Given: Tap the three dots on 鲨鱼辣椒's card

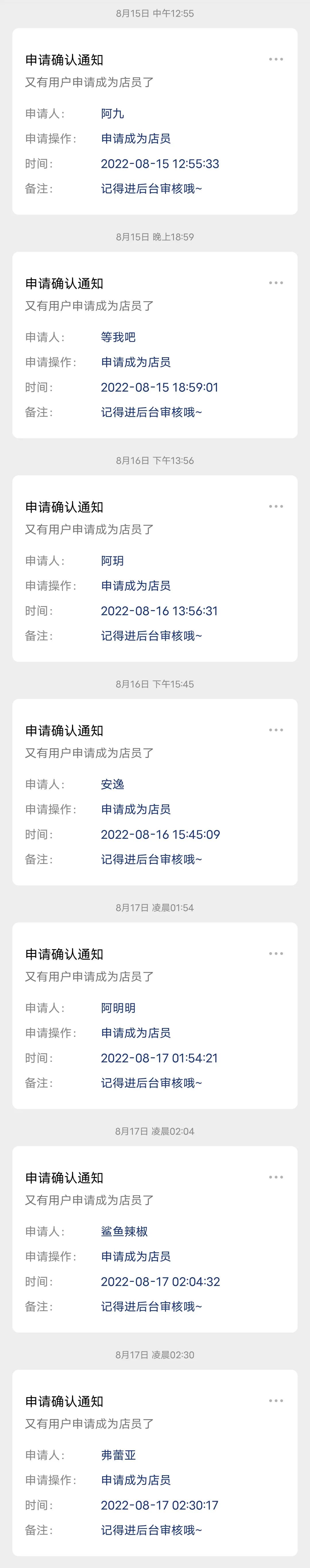Looking at the screenshot, I should pyautogui.click(x=276, y=1177).
